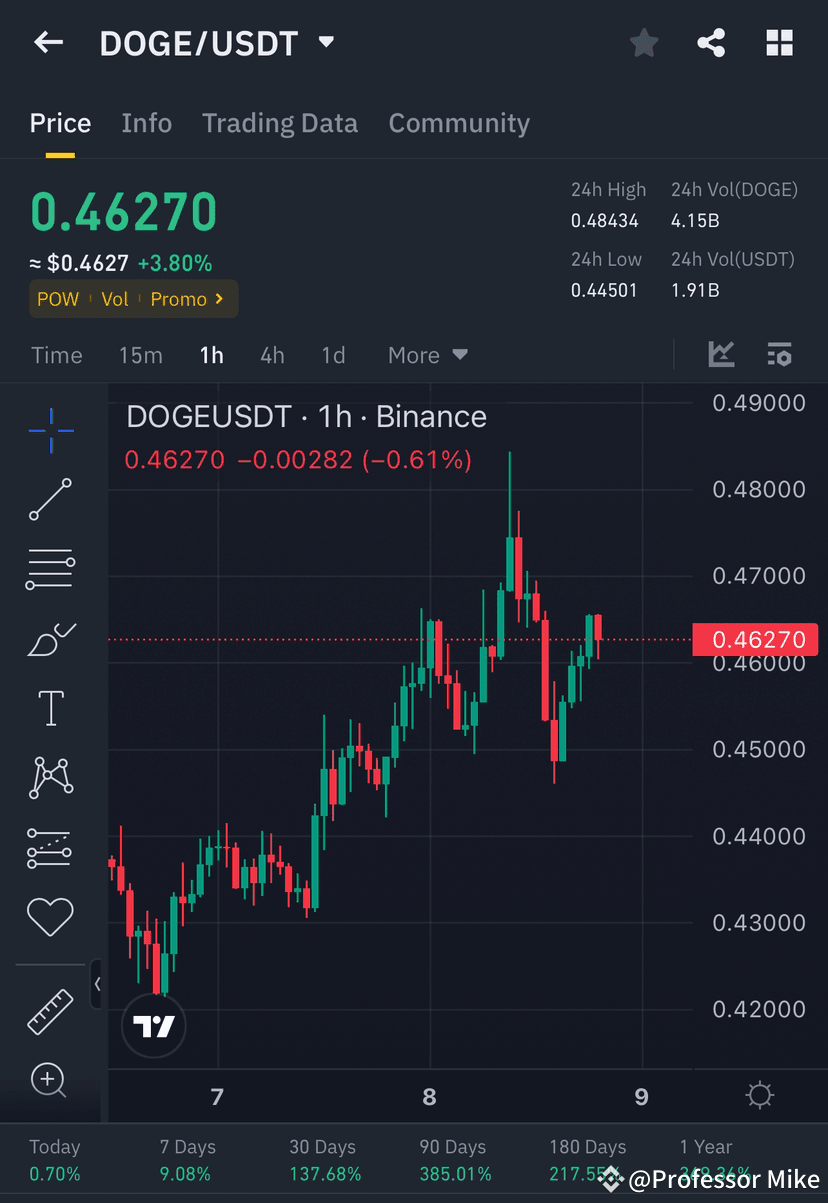828x1203 pixels.
Task: Select the crosshair cursor tool
Action: tap(50, 430)
